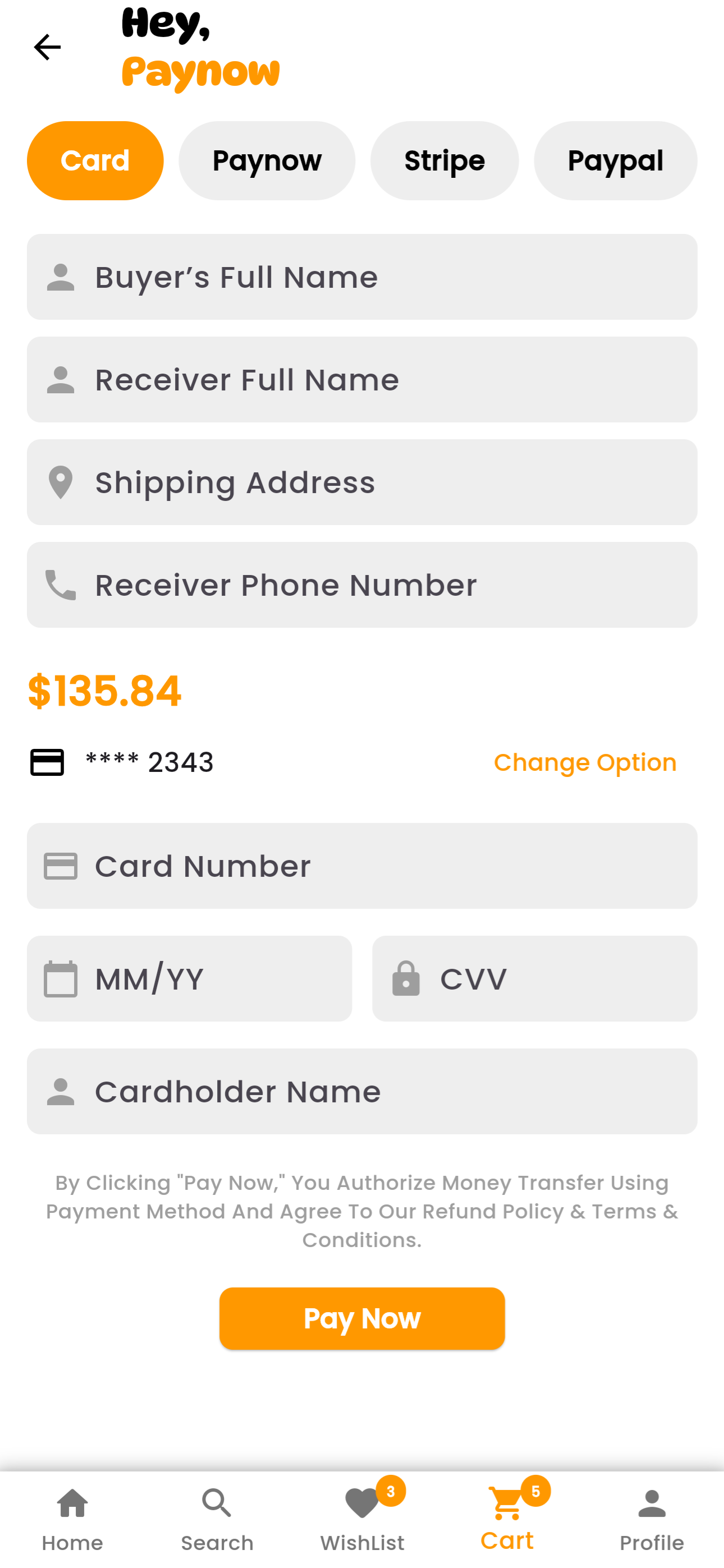Click the back arrow icon

coord(47,47)
